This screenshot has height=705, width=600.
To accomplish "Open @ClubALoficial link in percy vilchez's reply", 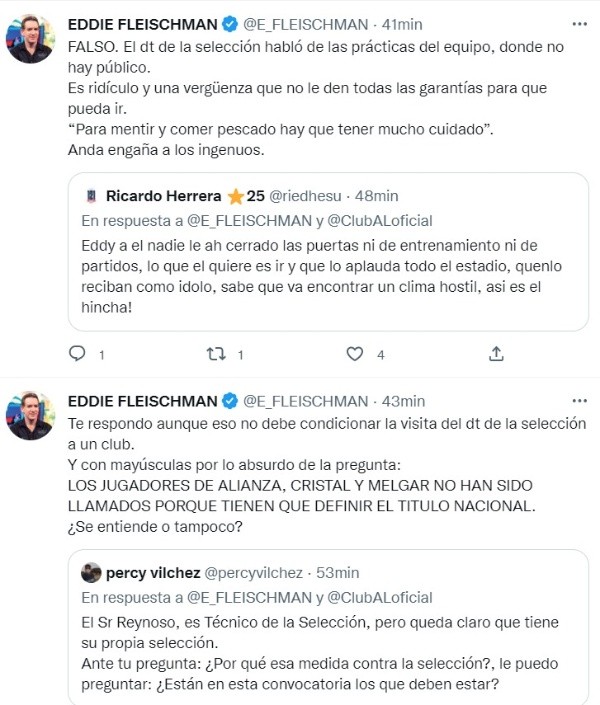I will click(x=380, y=597).
